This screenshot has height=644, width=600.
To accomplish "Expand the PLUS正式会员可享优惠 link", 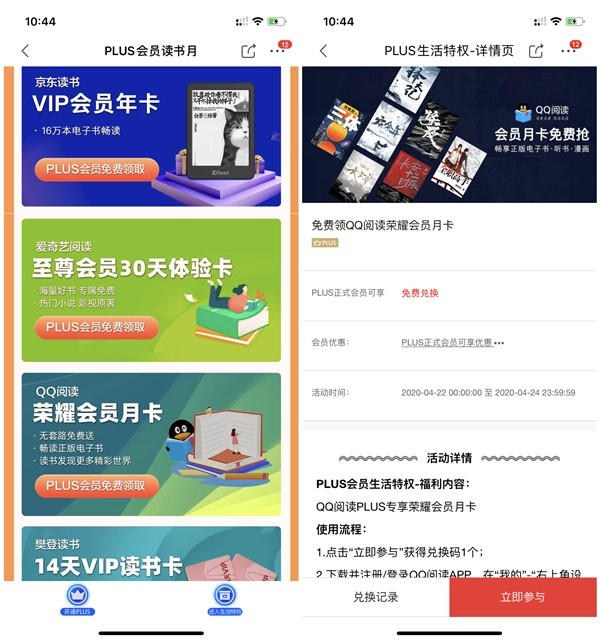I will coord(452,342).
